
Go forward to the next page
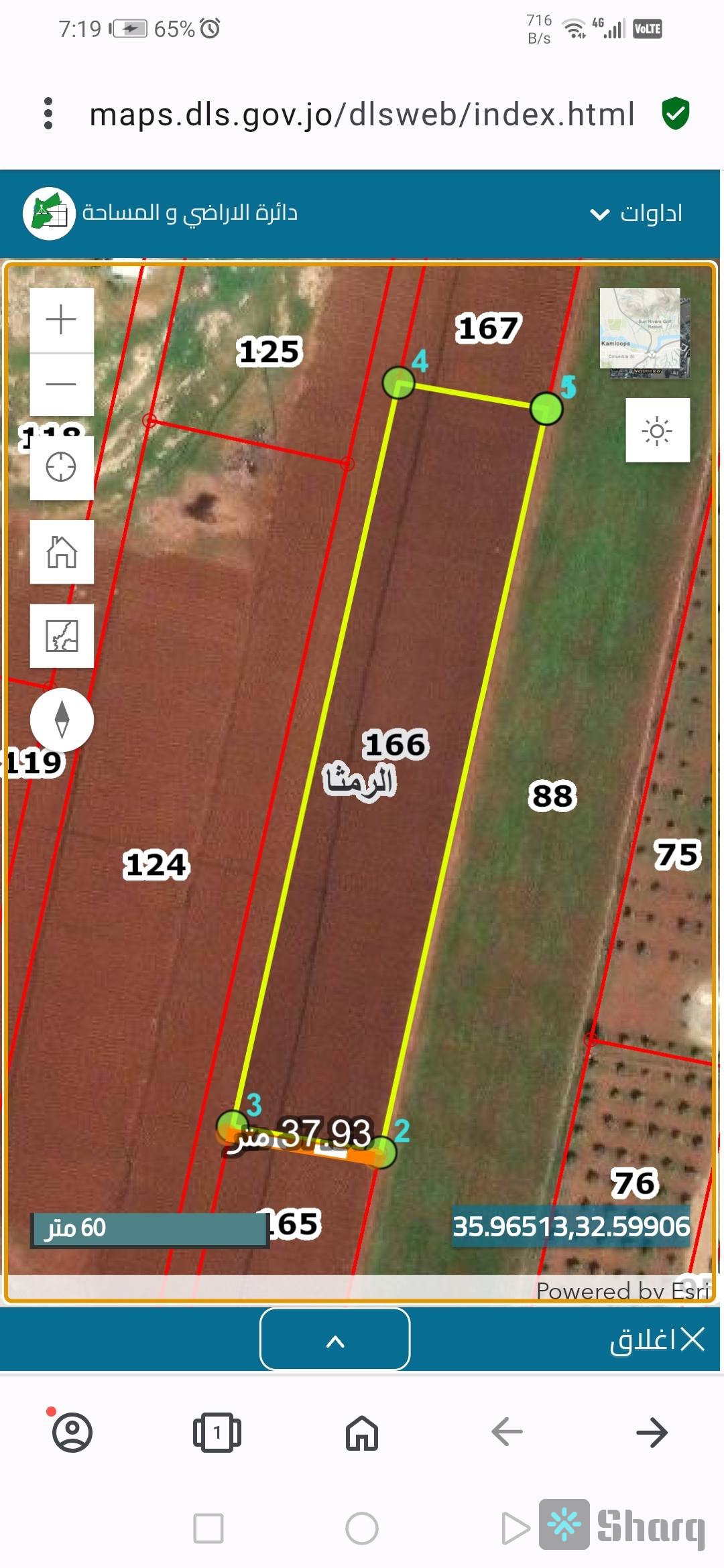coord(652,1433)
